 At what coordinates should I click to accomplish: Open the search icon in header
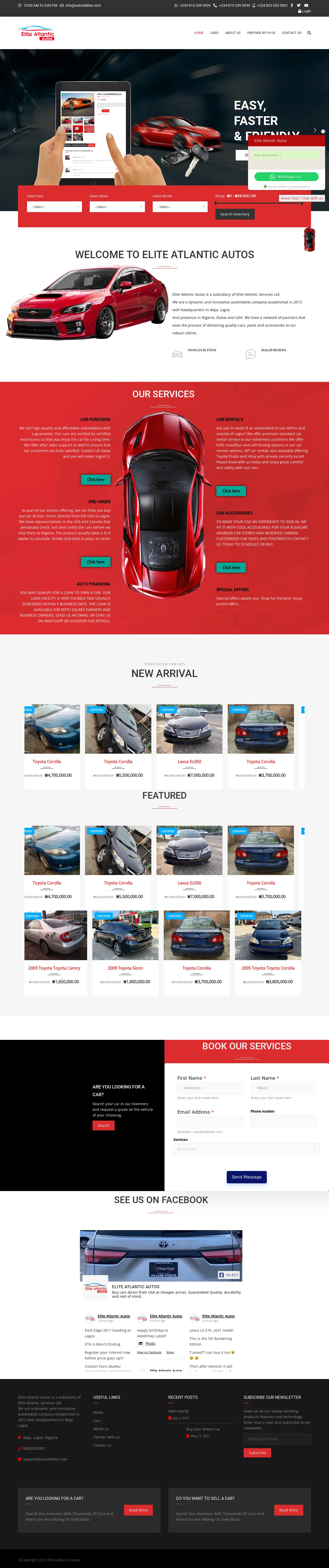[x=309, y=33]
